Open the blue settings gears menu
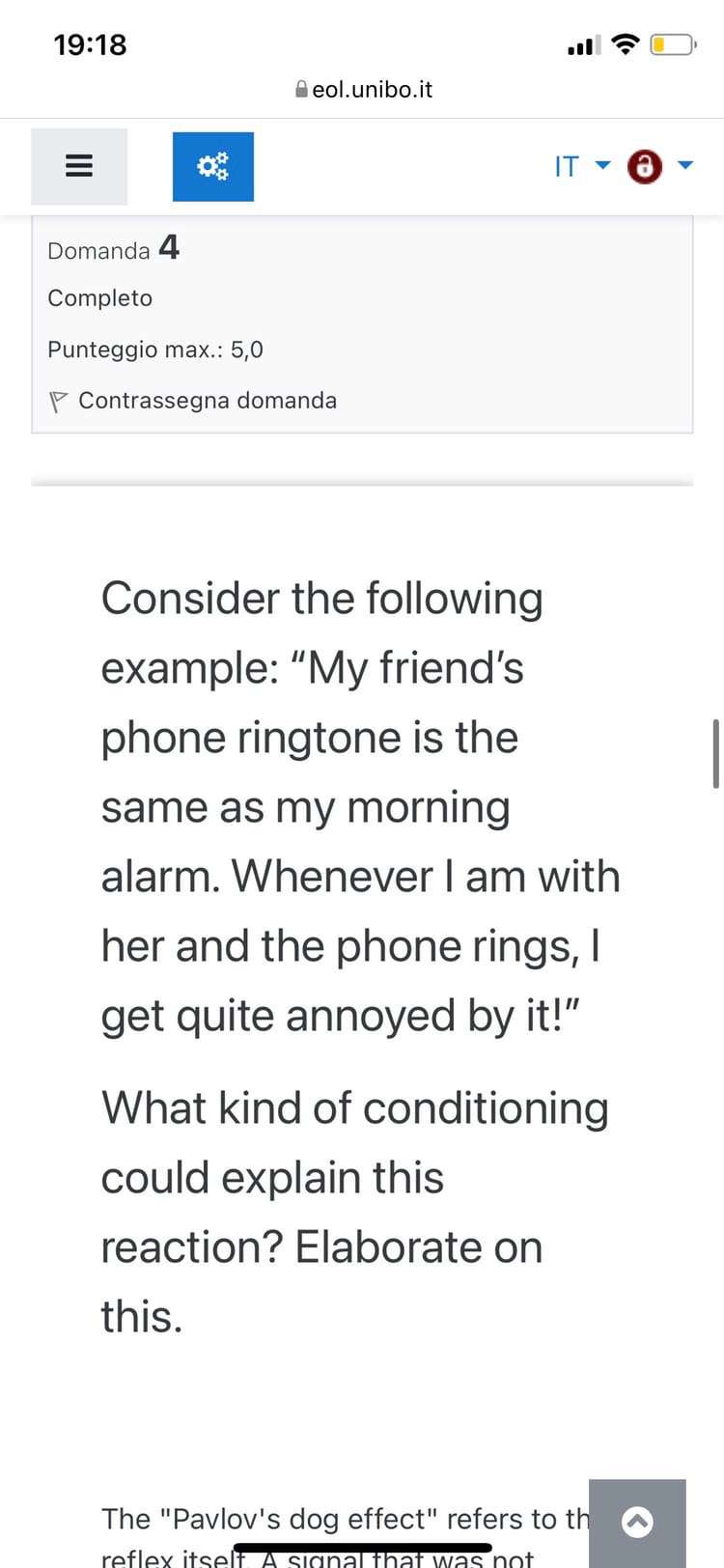This screenshot has width=724, height=1568. pos(212,166)
